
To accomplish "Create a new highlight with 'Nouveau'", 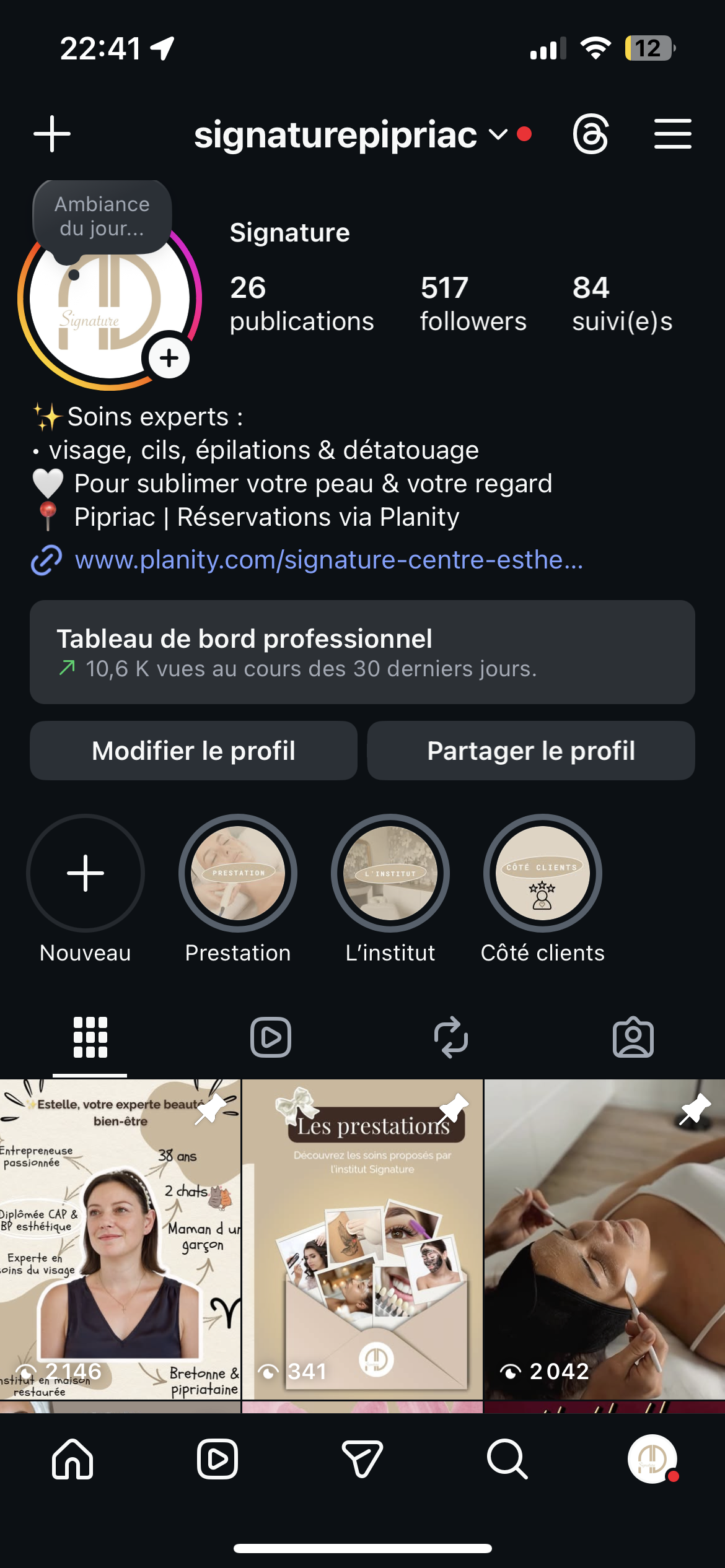I will tap(85, 873).
